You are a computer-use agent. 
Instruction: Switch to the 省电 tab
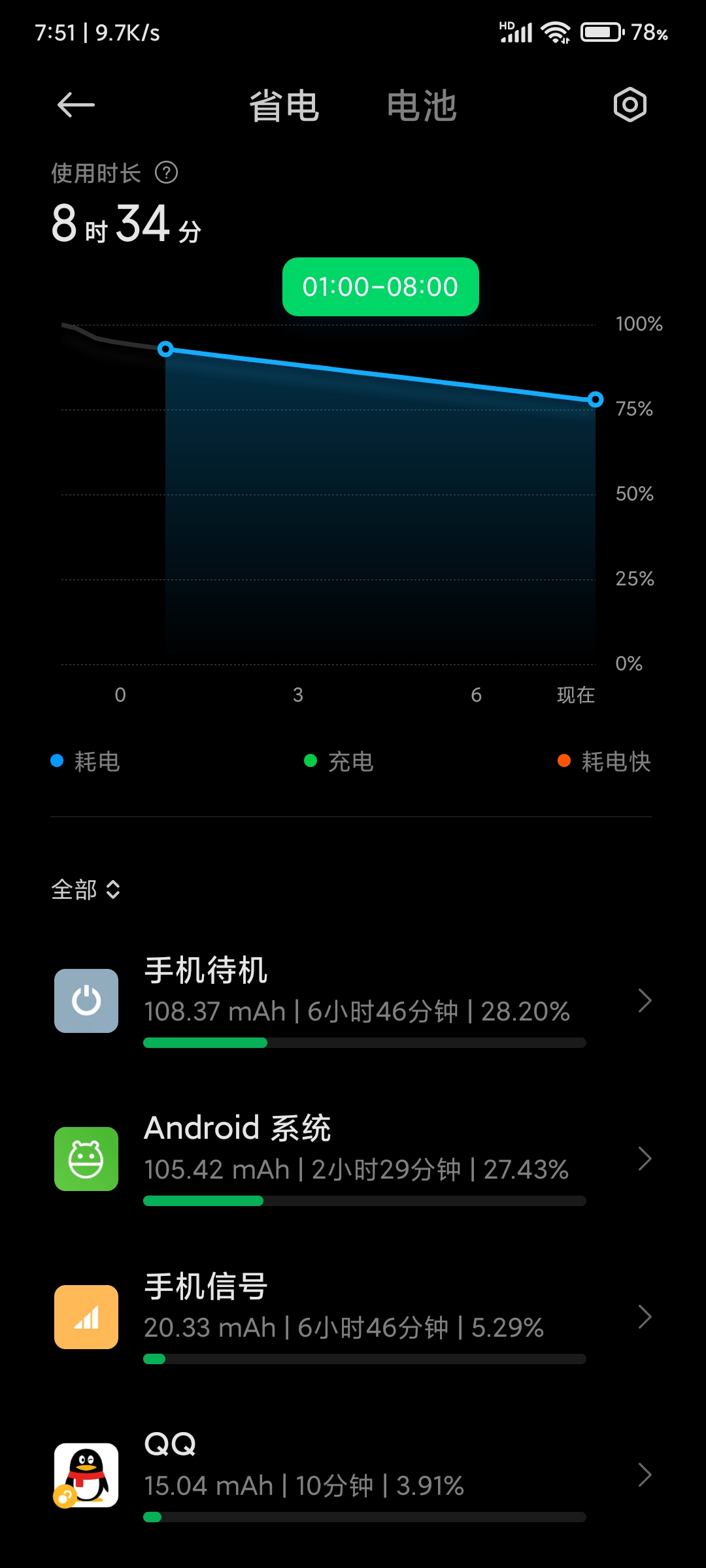pyautogui.click(x=284, y=106)
